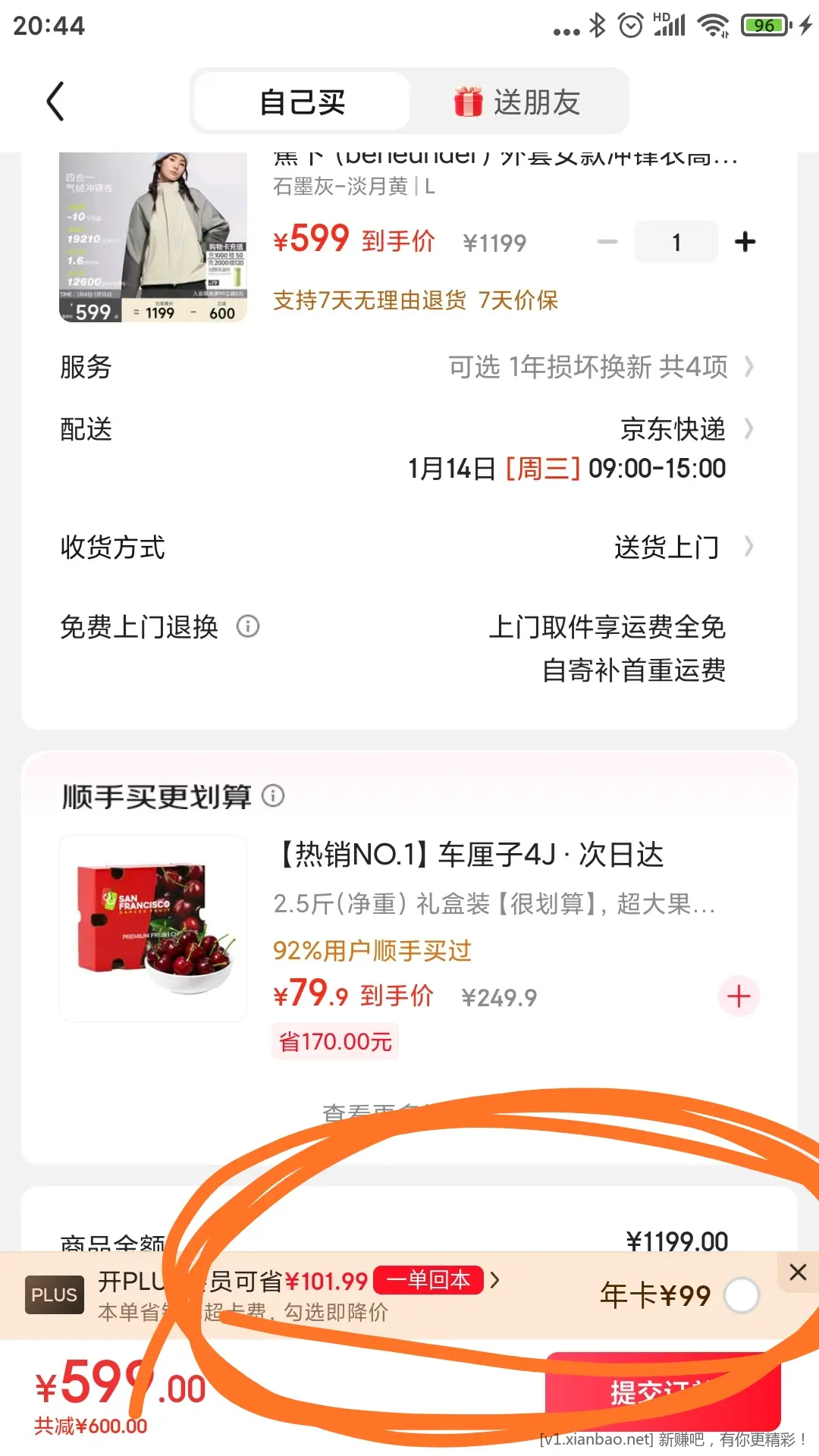The width and height of the screenshot is (819, 1456).
Task: Click the info icon beside 顺手买更划算
Action: [273, 796]
